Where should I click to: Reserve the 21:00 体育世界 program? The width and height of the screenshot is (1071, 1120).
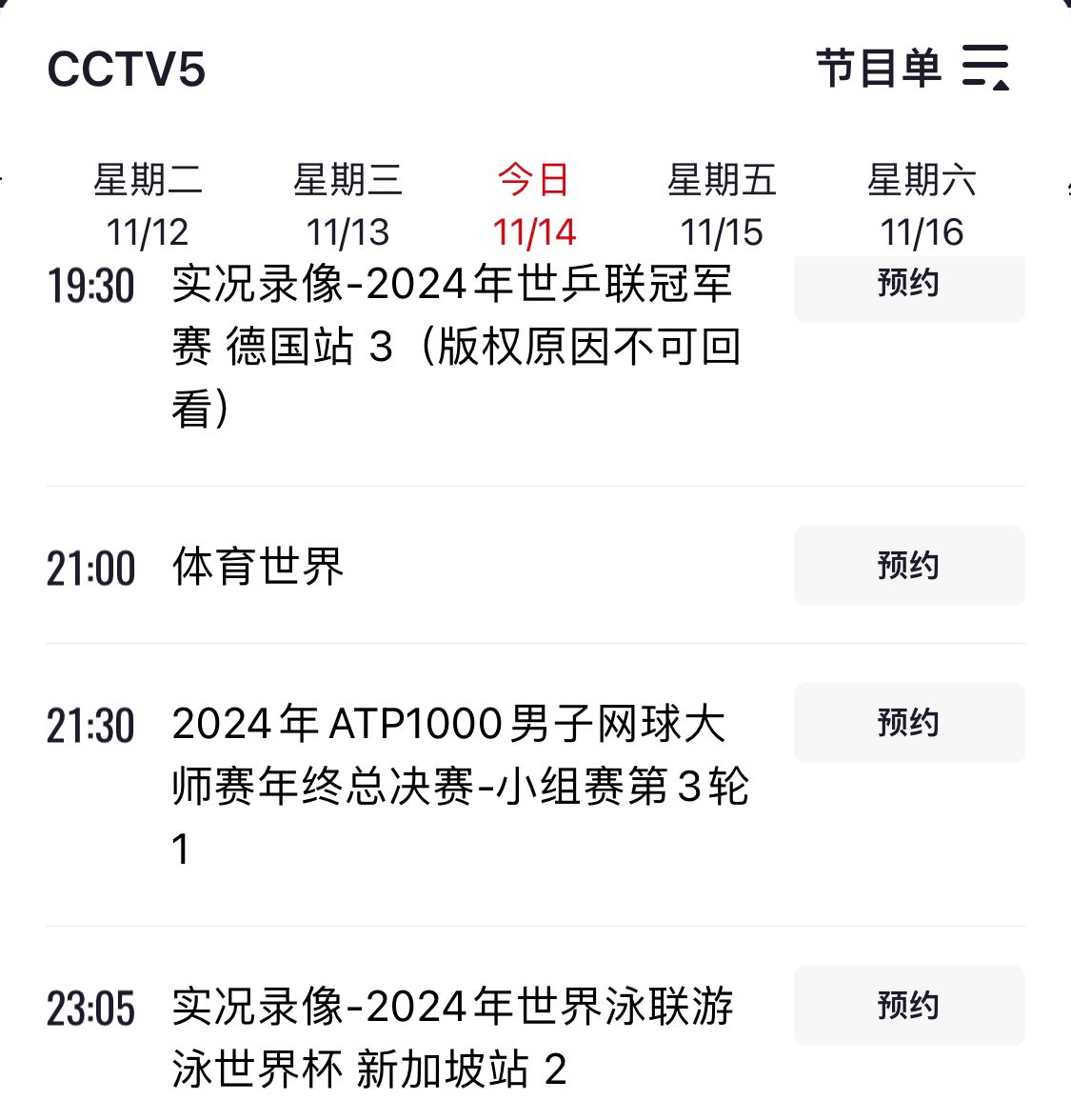point(908,566)
